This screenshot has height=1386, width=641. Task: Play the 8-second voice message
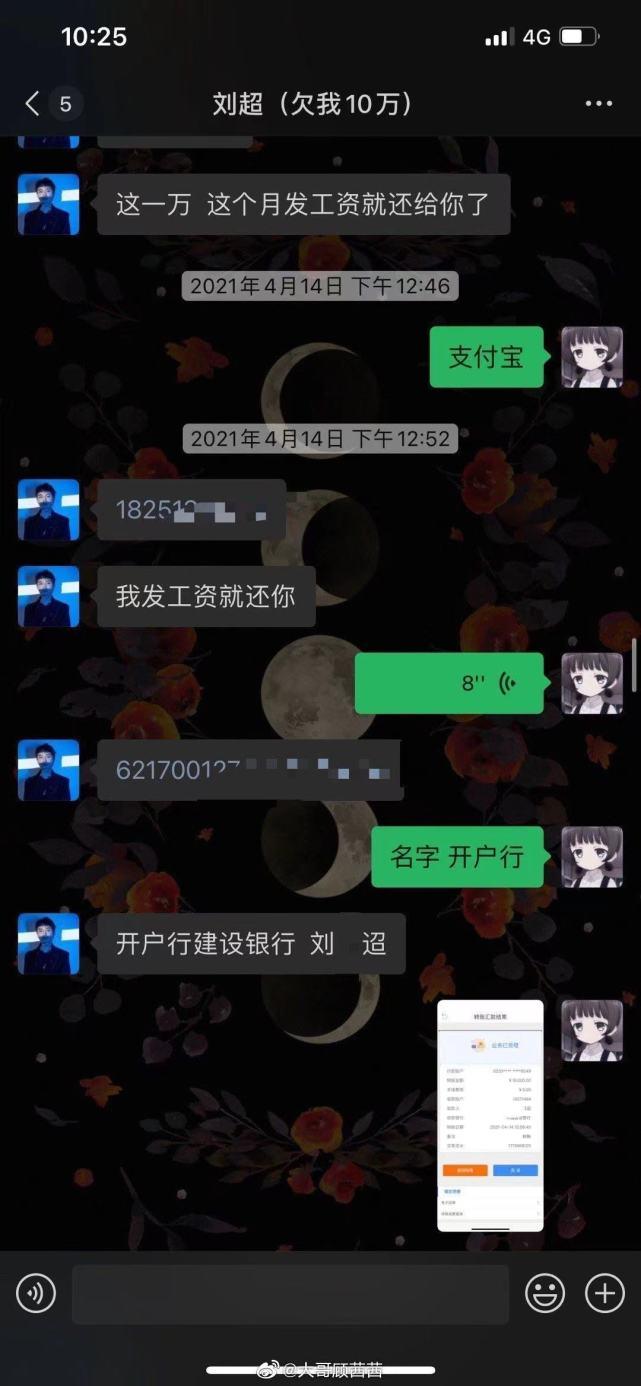coord(449,683)
